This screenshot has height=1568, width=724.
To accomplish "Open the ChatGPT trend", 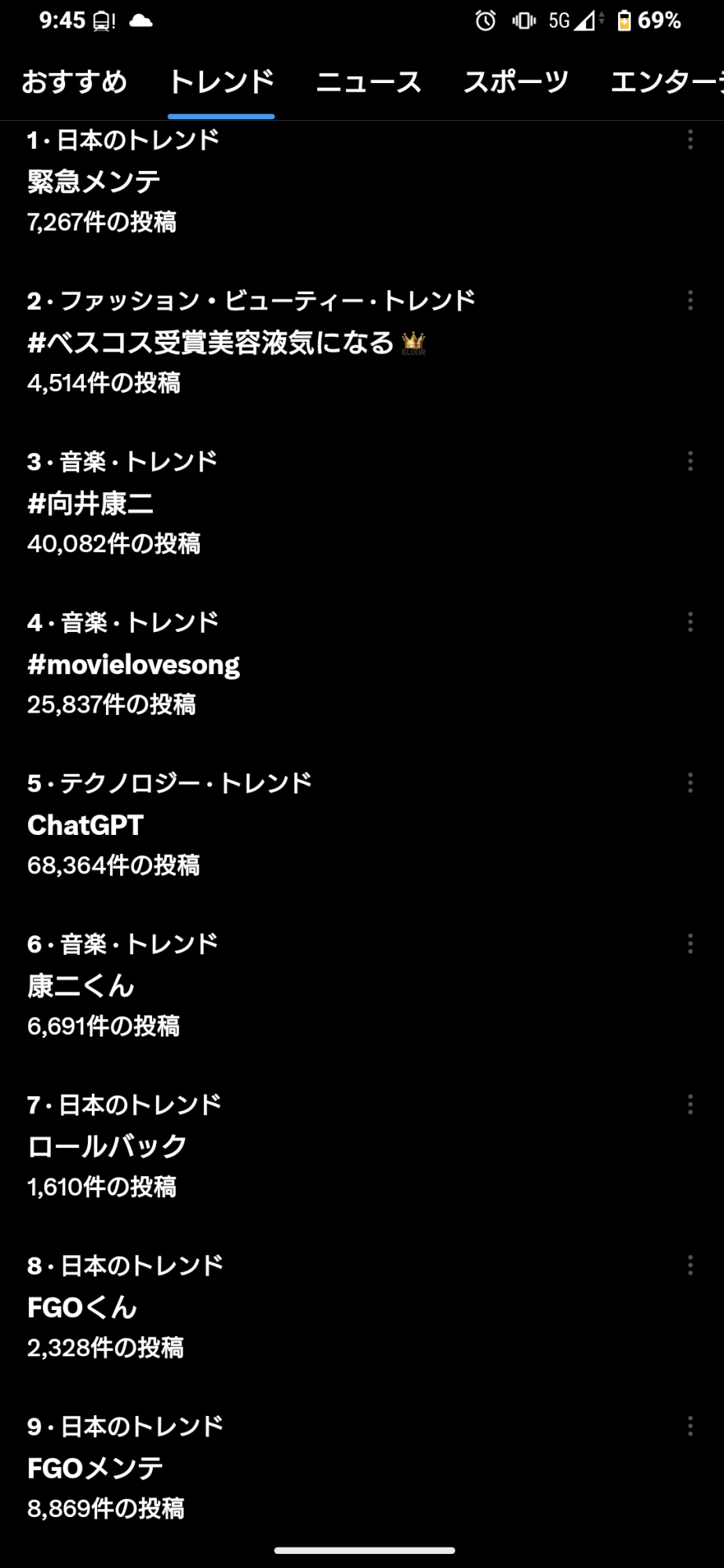I will [85, 825].
